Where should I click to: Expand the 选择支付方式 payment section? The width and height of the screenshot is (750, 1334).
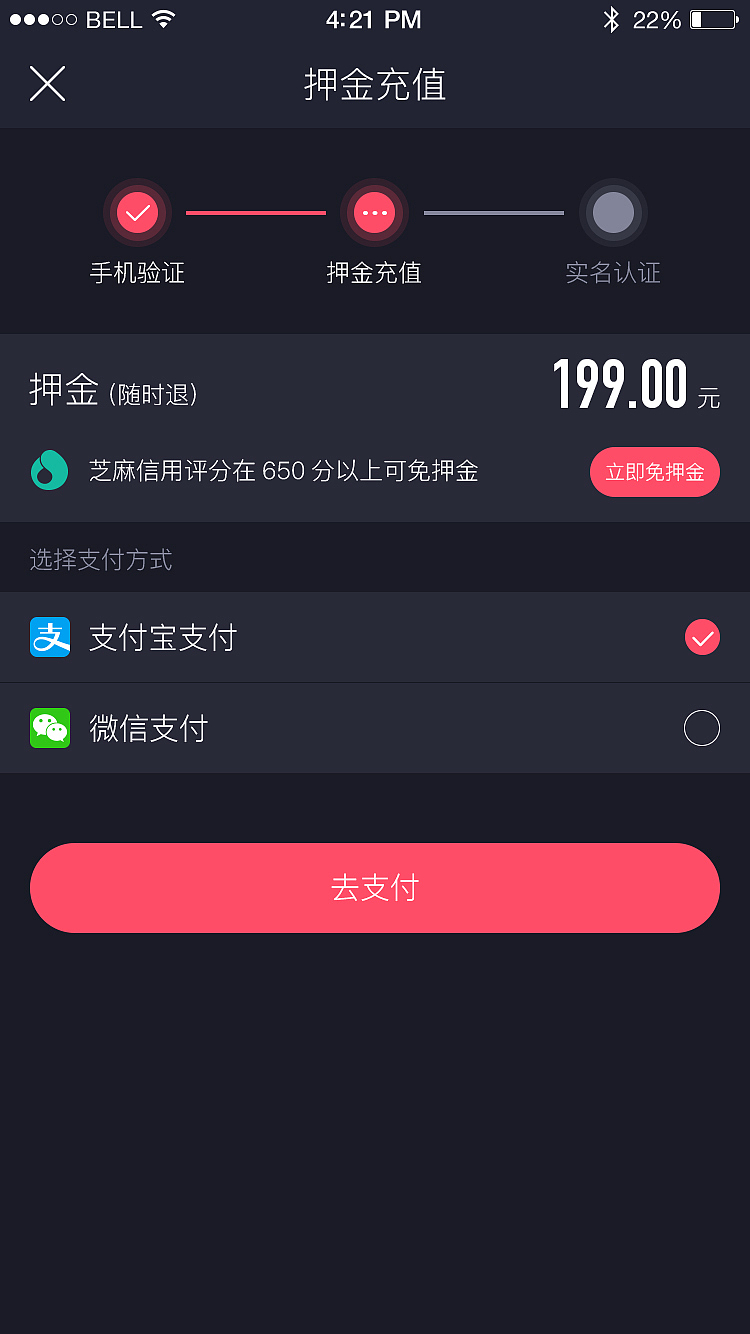coord(100,559)
